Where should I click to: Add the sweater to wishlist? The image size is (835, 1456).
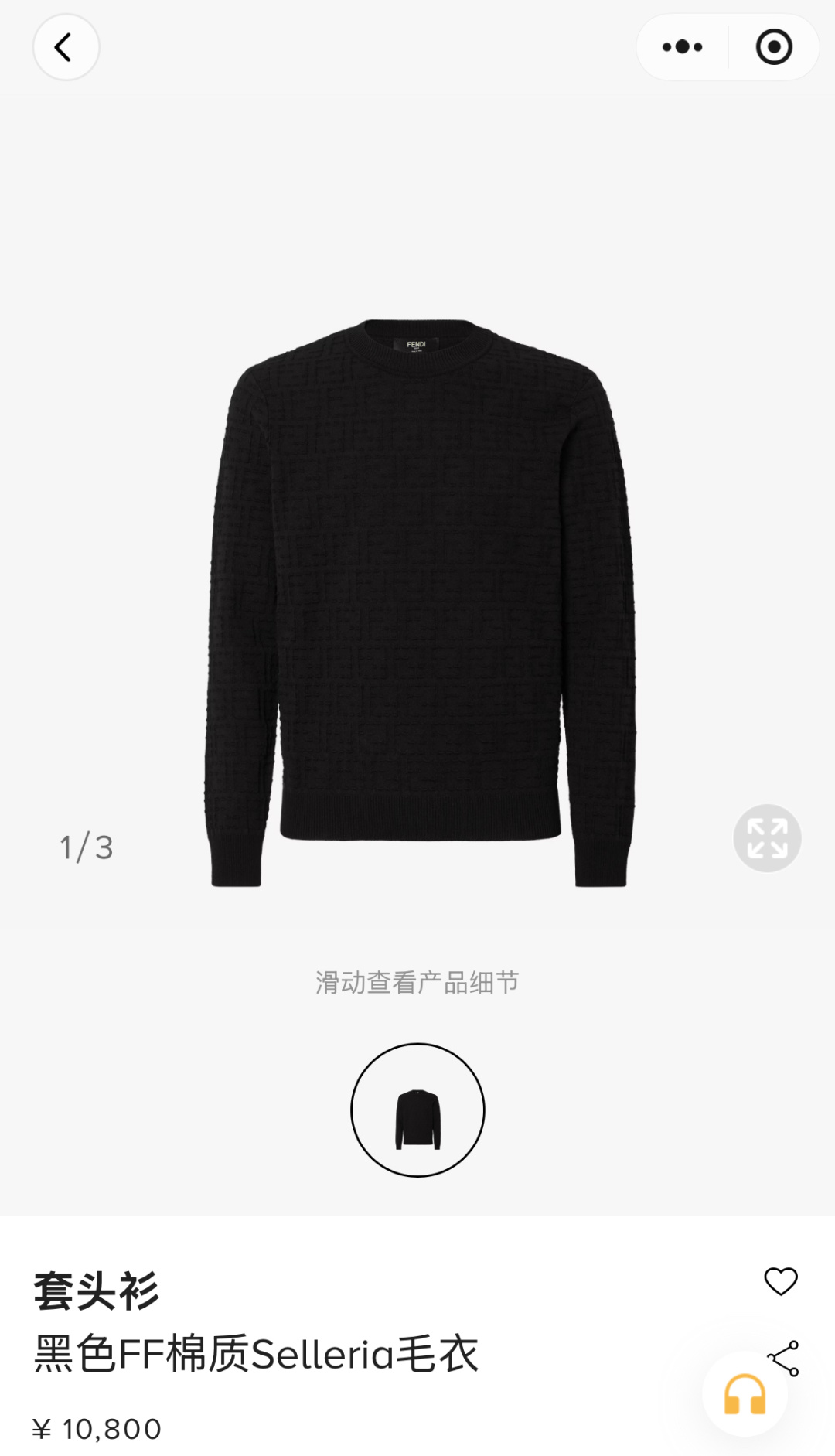(780, 1281)
